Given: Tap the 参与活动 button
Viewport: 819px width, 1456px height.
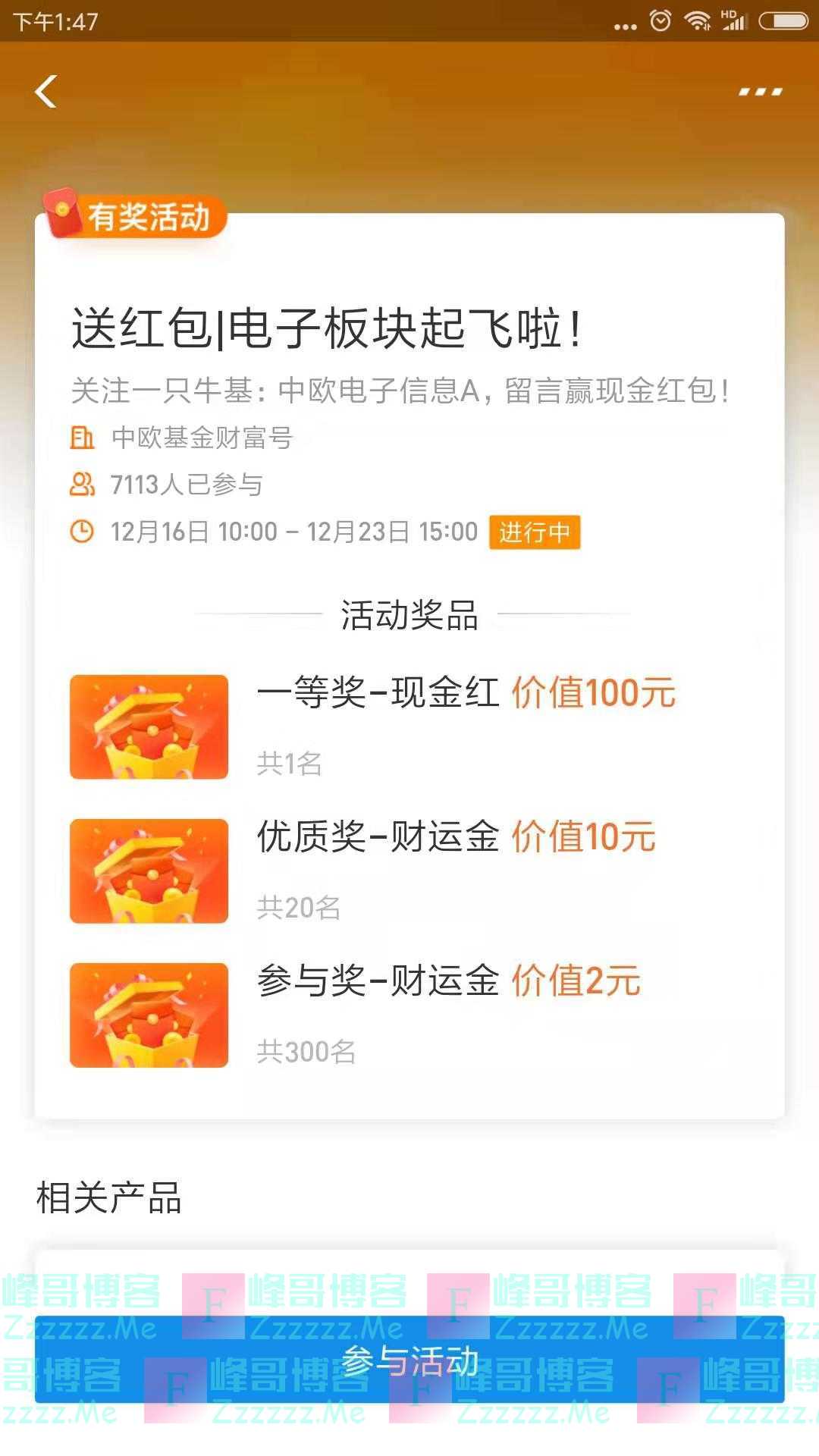Looking at the screenshot, I should pos(409,1361).
